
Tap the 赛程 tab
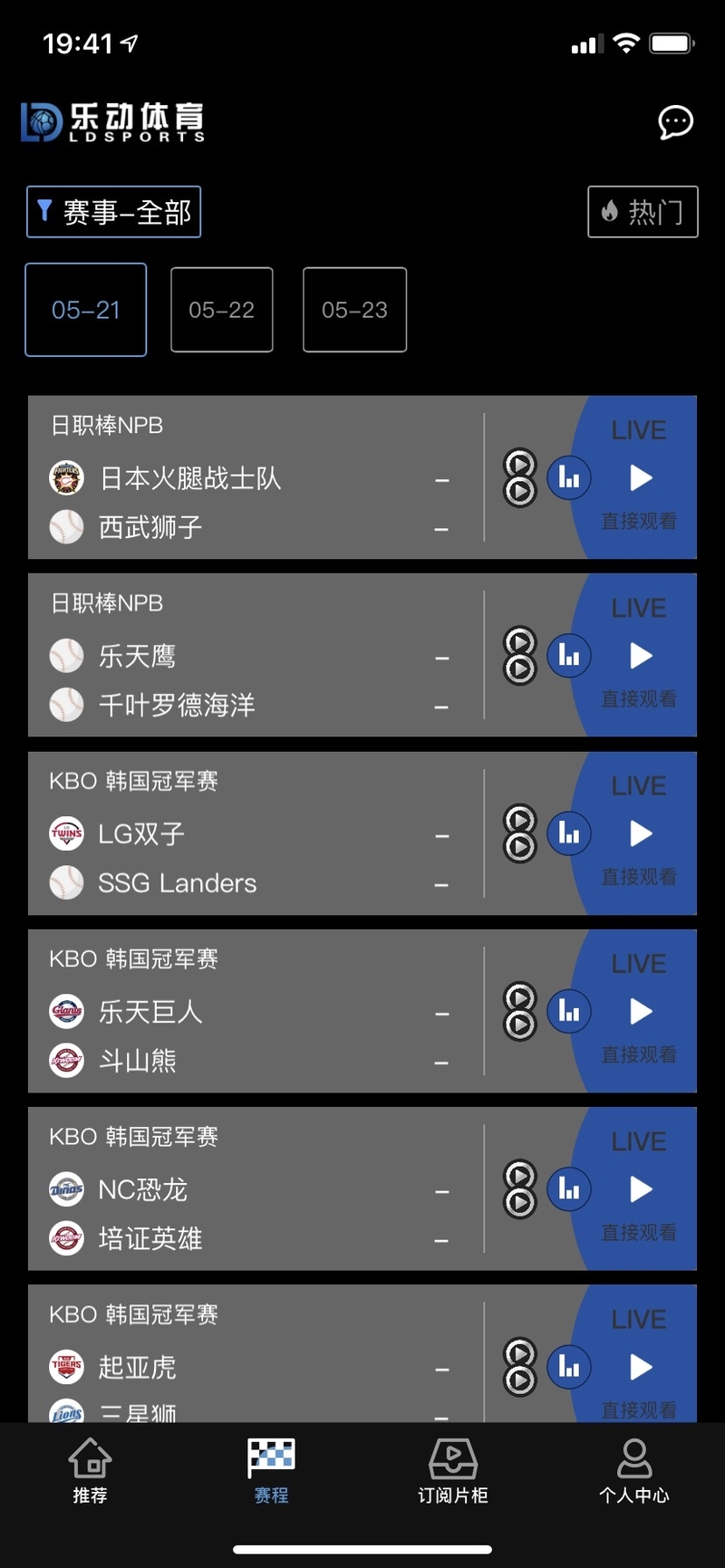(271, 1471)
